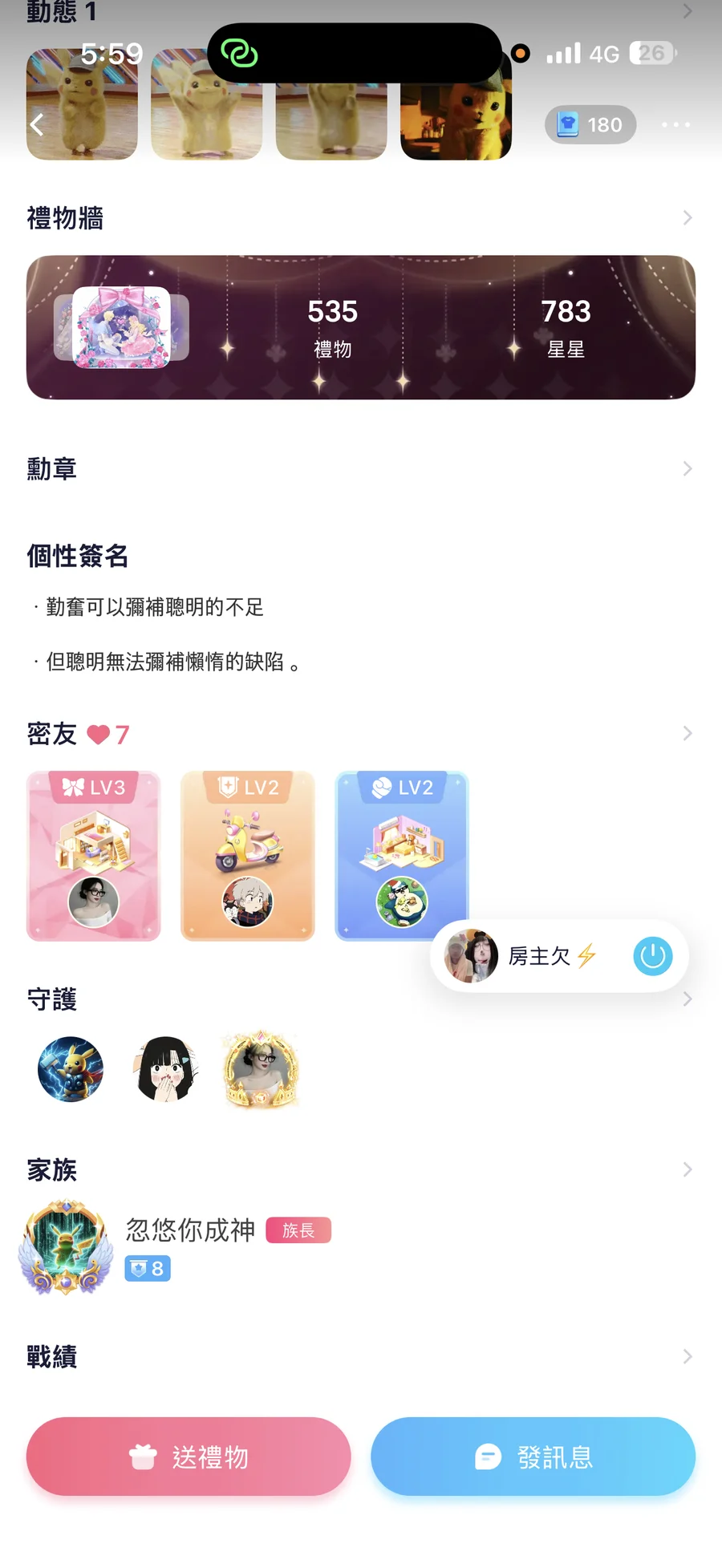This screenshot has width=722, height=1568.
Task: Open the 勳章 medals section
Action: pos(360,468)
